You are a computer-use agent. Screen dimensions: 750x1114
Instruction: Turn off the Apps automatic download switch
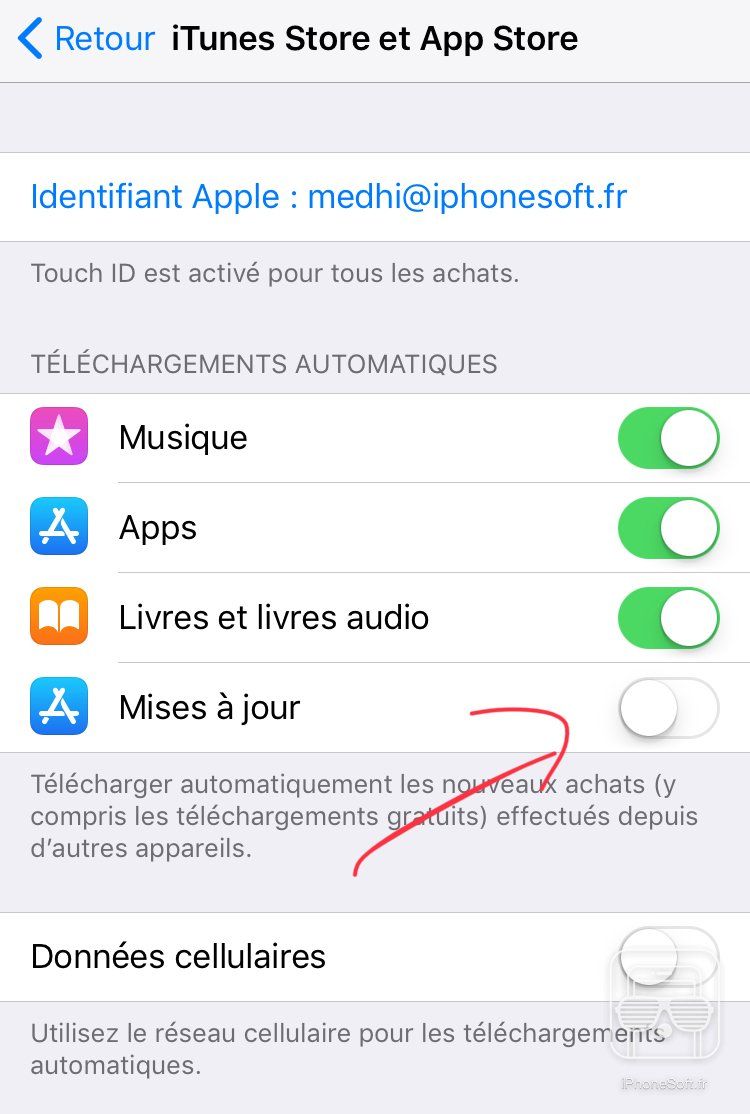pyautogui.click(x=668, y=528)
